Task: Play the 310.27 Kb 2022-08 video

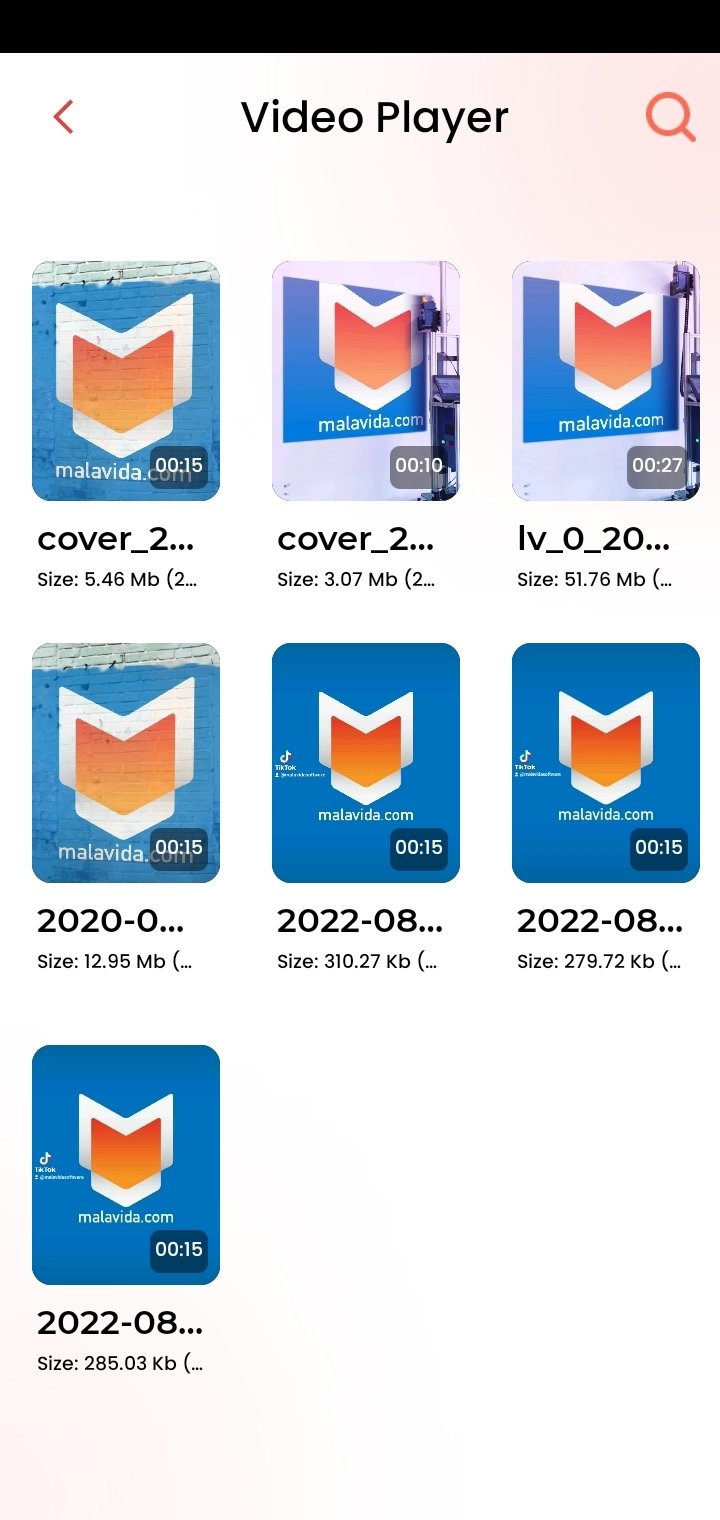Action: [x=366, y=763]
